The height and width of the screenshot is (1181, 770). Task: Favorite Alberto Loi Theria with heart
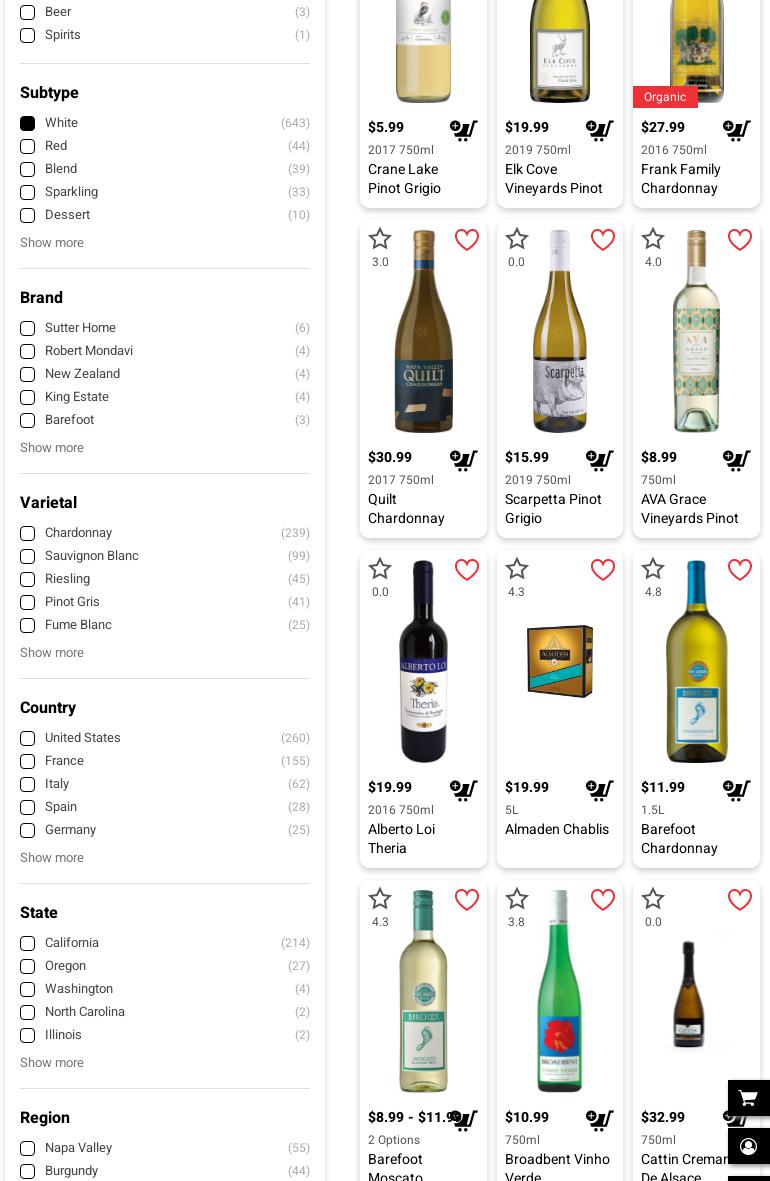tap(466, 569)
